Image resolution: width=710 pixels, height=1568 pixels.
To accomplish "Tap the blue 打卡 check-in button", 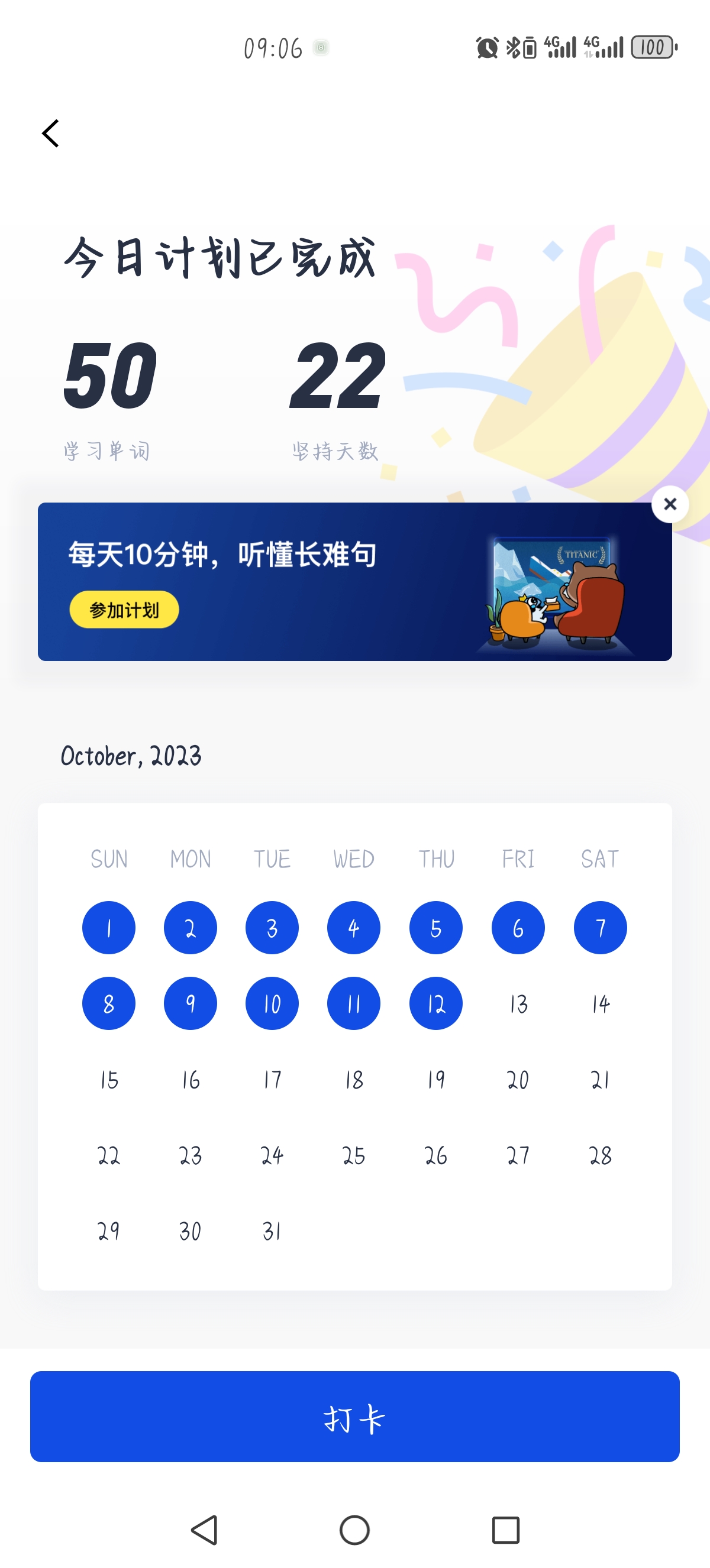I will (x=355, y=1417).
